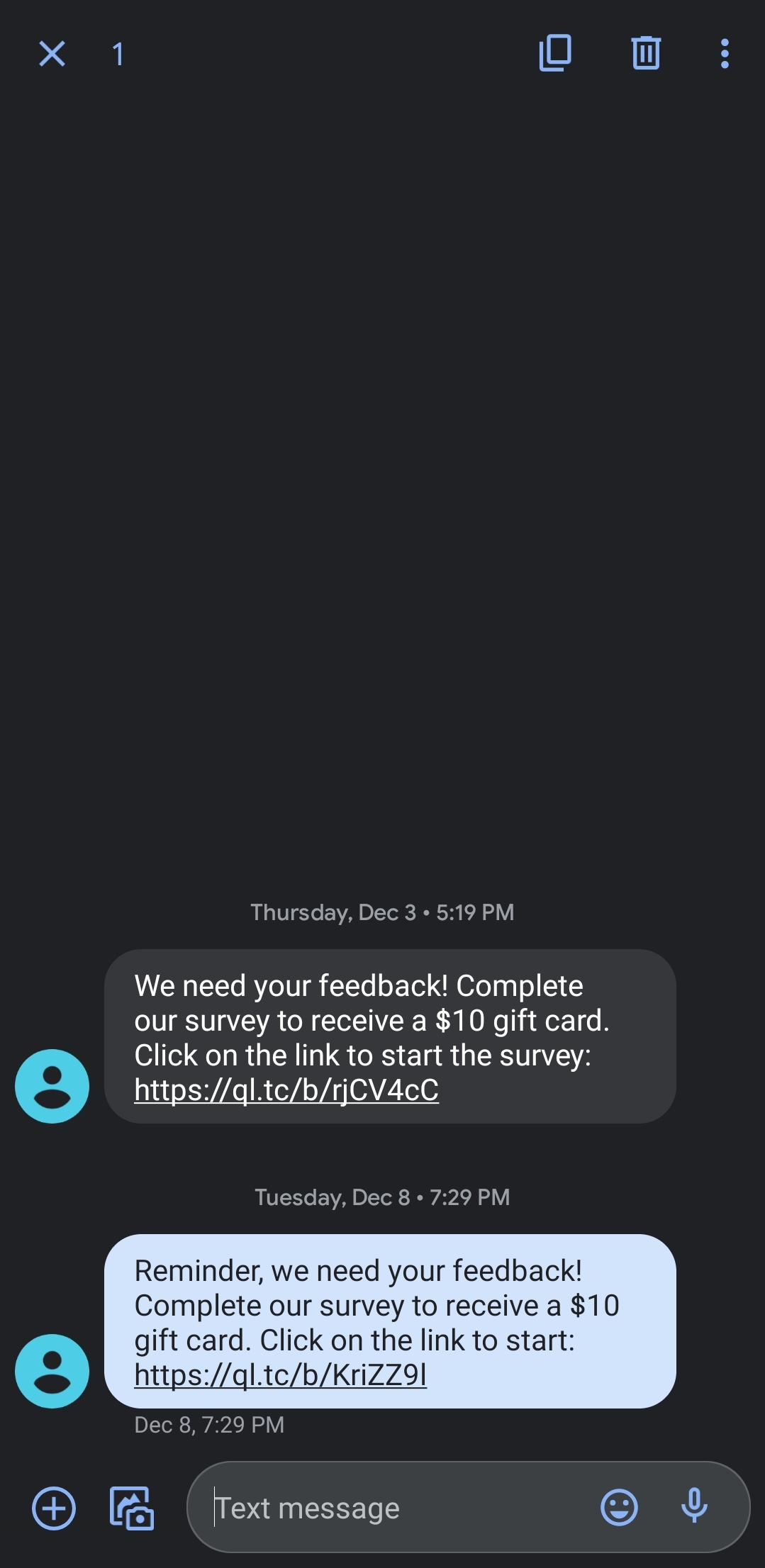This screenshot has height=1568, width=765.
Task: Copy the selected message
Action: tap(555, 54)
